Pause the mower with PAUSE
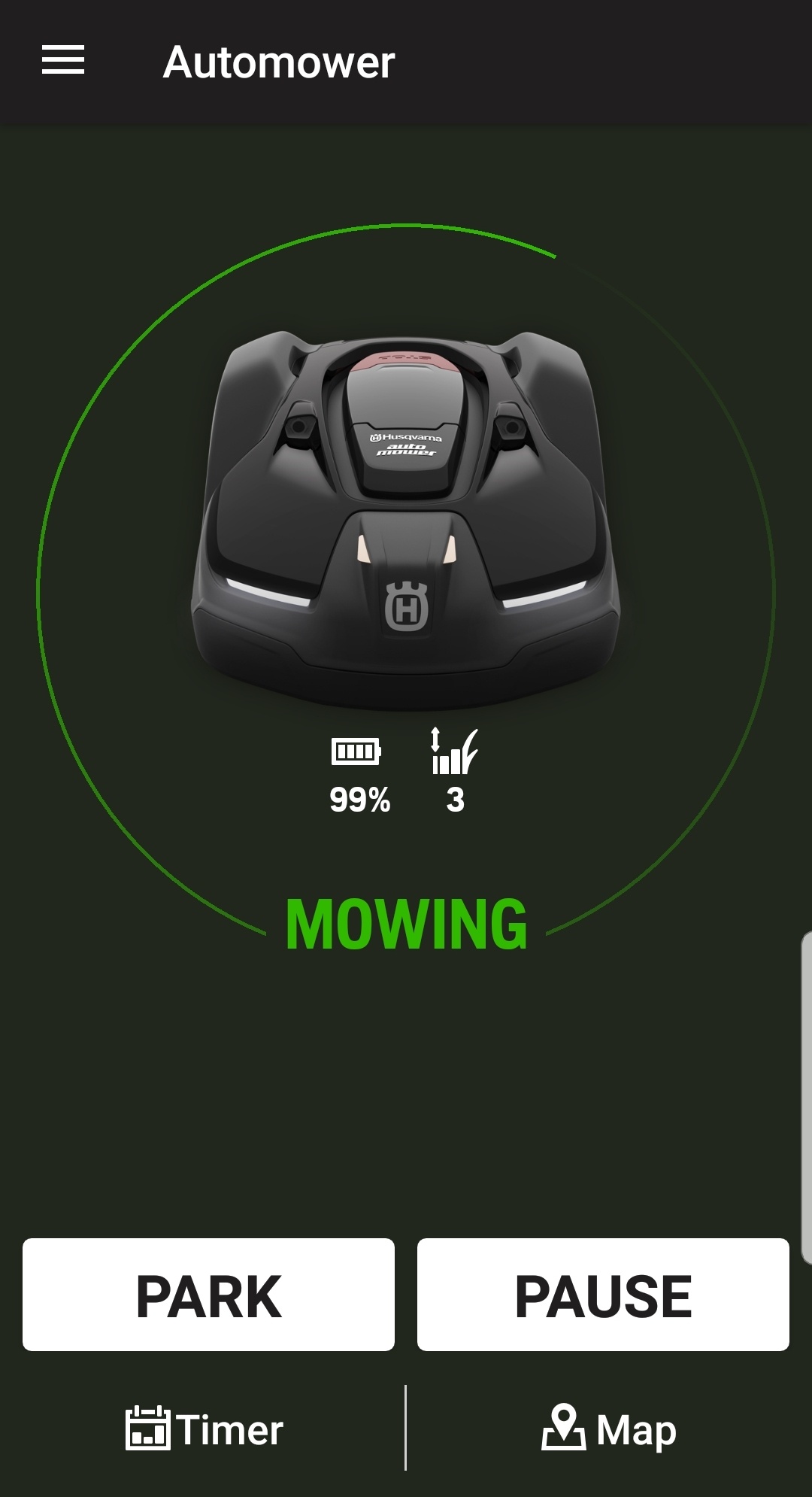Viewport: 812px width, 1497px height. (x=603, y=1295)
